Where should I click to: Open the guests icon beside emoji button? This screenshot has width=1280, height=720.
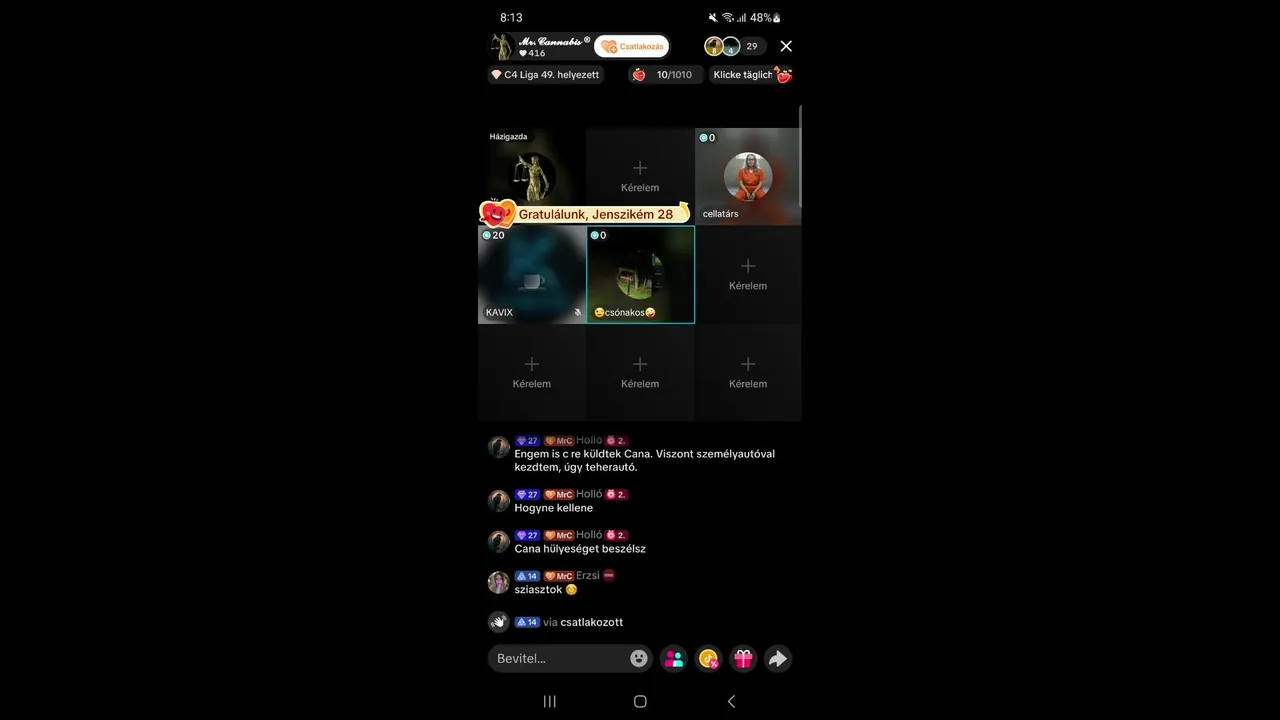pos(674,658)
